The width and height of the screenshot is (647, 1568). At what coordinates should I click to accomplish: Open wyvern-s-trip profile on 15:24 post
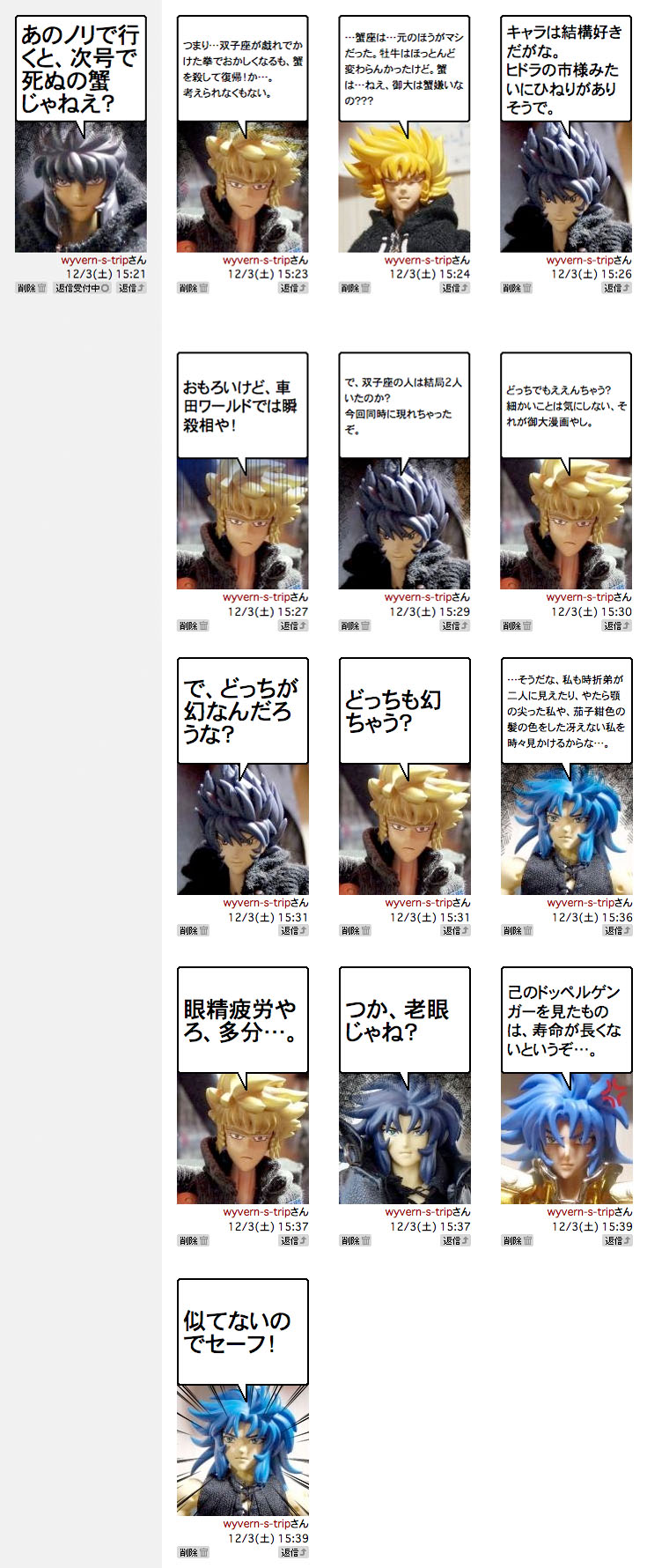(417, 261)
